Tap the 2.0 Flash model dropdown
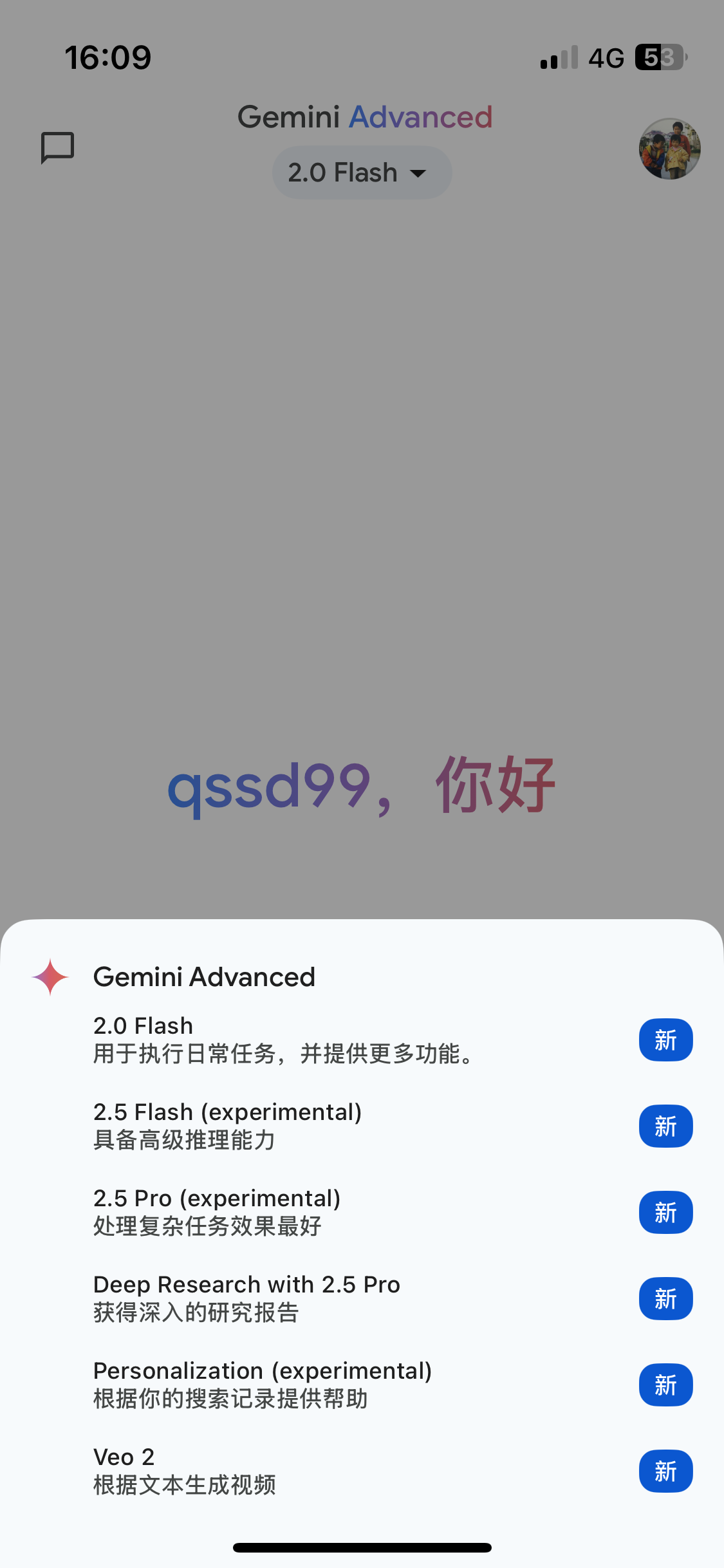 point(362,173)
